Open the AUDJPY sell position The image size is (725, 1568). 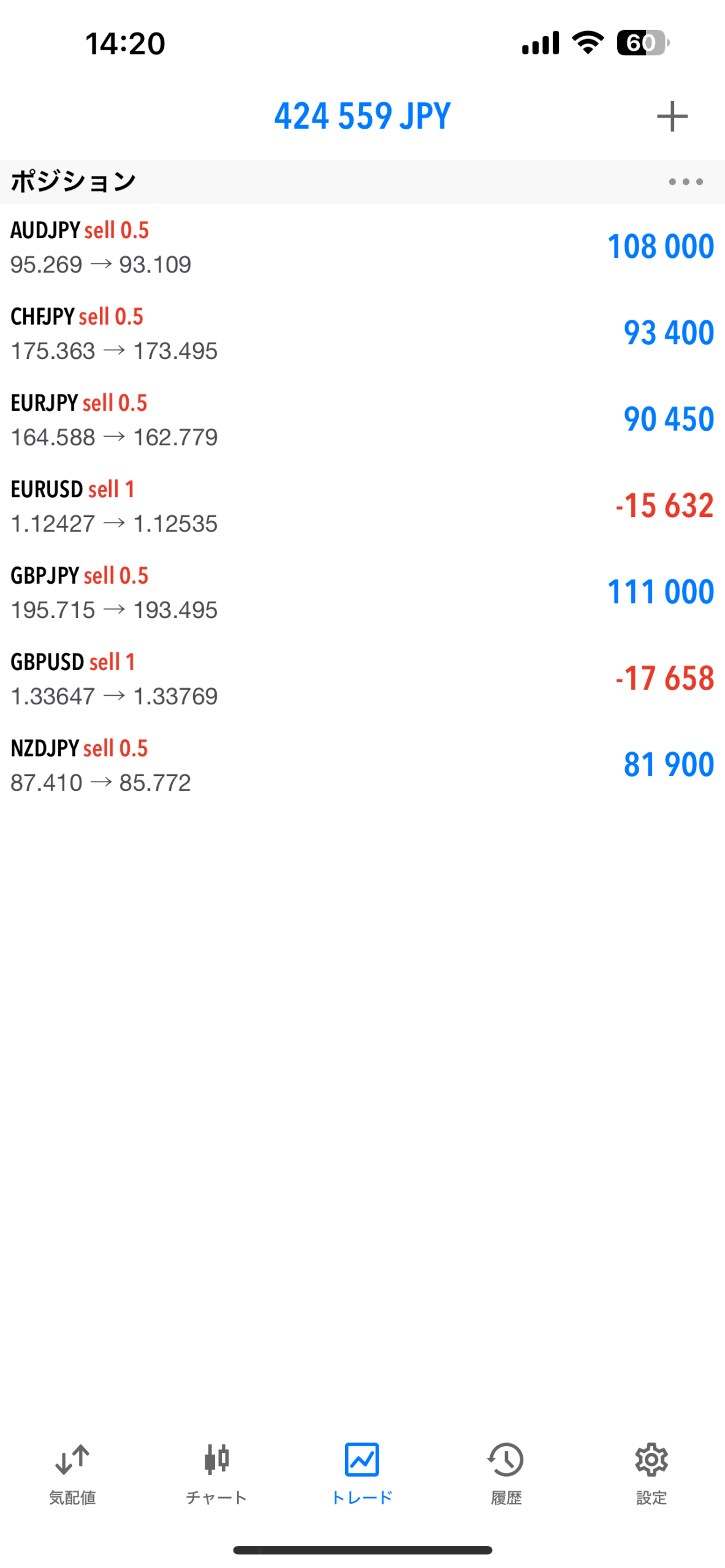click(362, 247)
